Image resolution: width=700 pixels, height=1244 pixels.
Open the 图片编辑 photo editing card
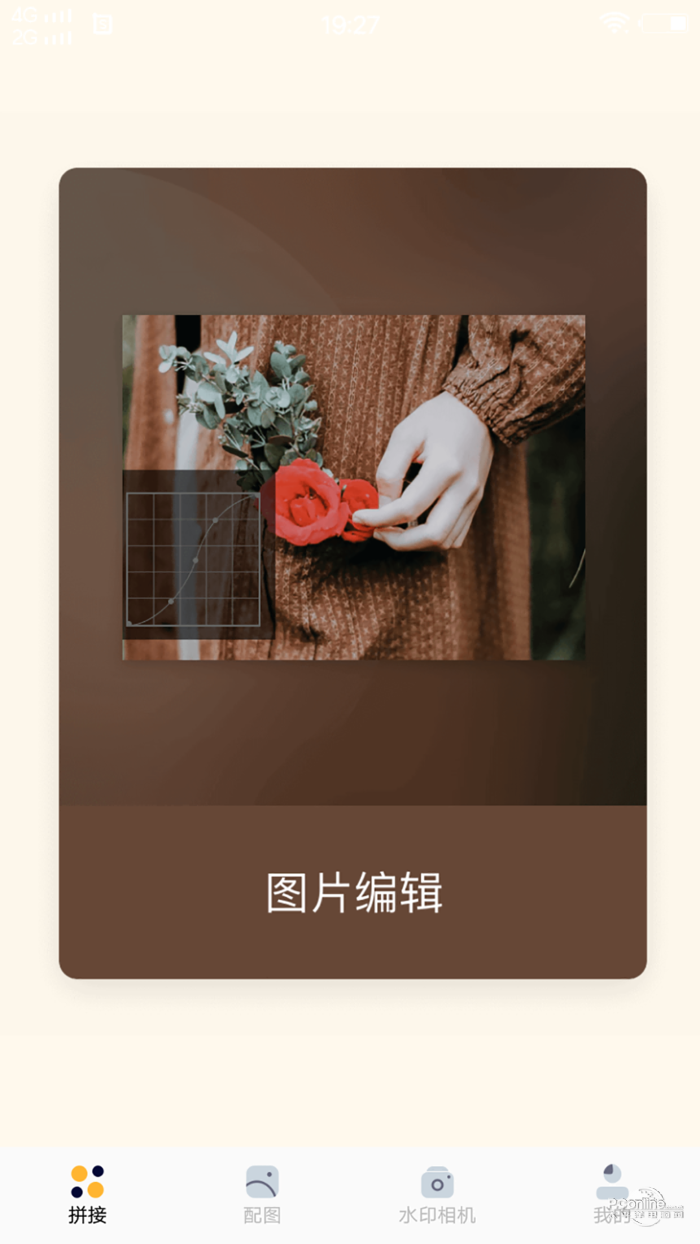click(x=352, y=572)
